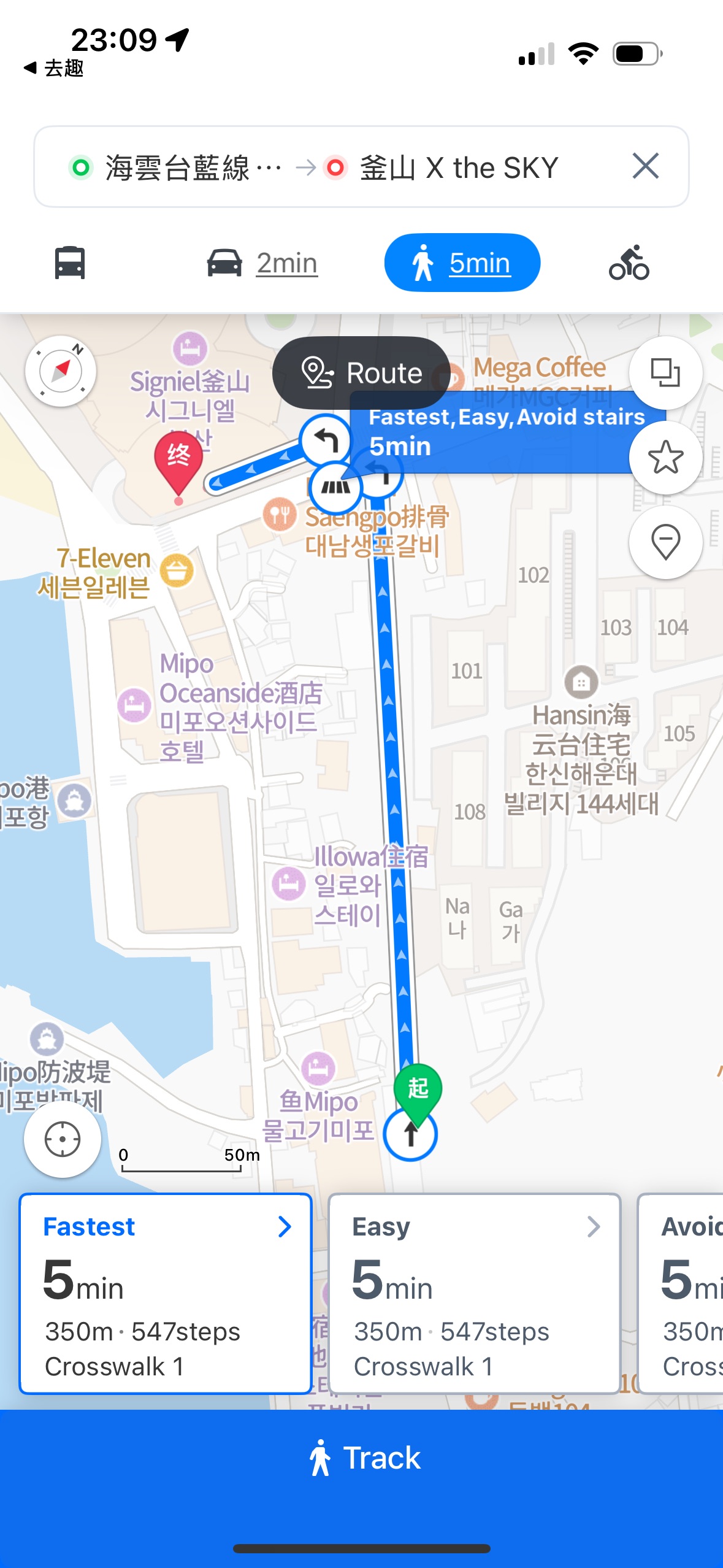Clear the route with the X button
Screen dimensions: 723x1568
click(x=645, y=166)
